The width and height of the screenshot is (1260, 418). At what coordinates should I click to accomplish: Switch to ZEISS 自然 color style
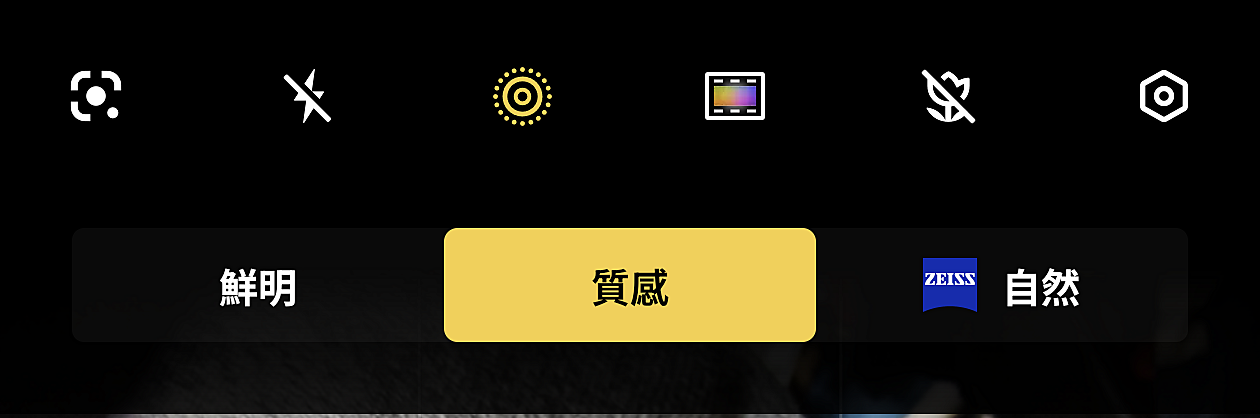[1002, 287]
